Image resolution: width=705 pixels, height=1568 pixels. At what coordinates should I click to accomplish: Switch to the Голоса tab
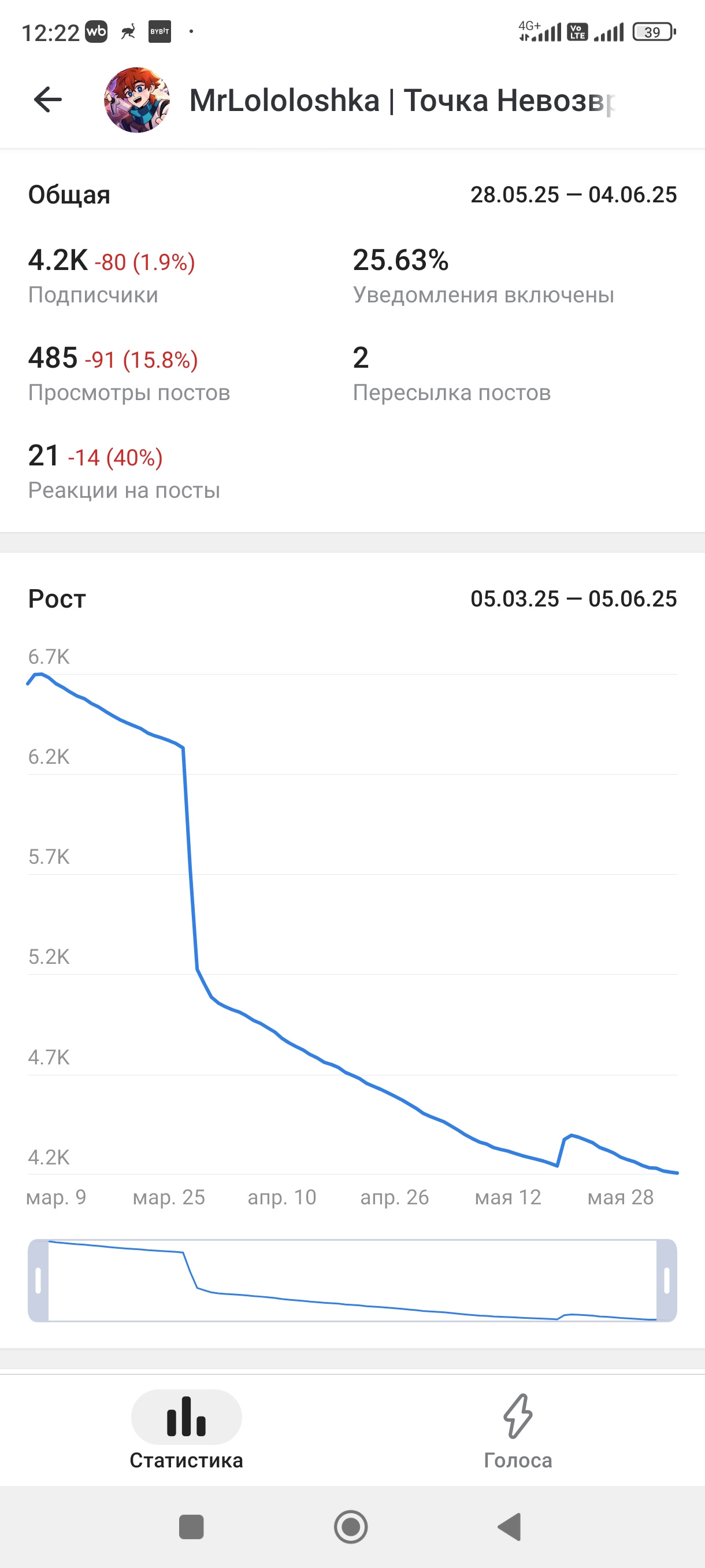pyautogui.click(x=518, y=1430)
